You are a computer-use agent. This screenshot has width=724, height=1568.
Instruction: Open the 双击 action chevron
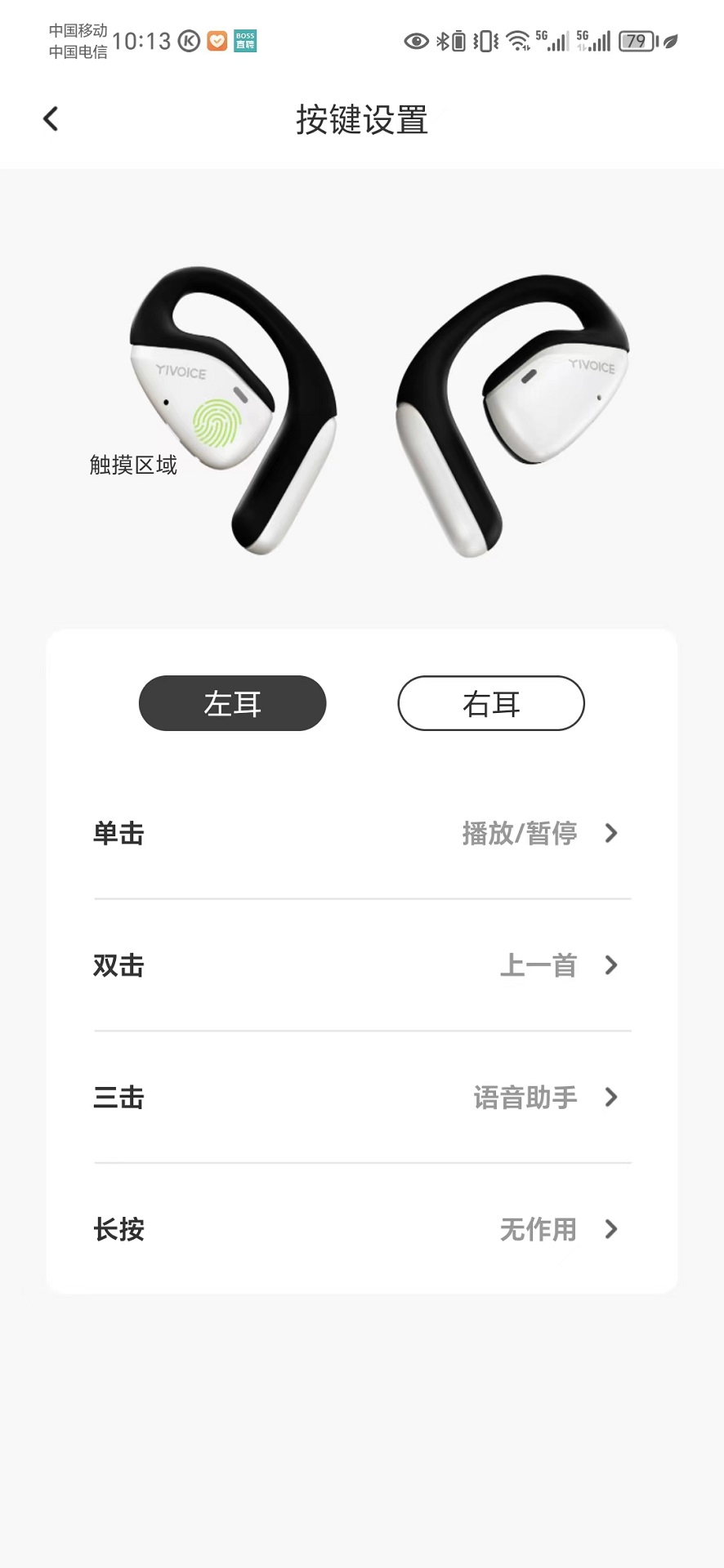tap(611, 965)
